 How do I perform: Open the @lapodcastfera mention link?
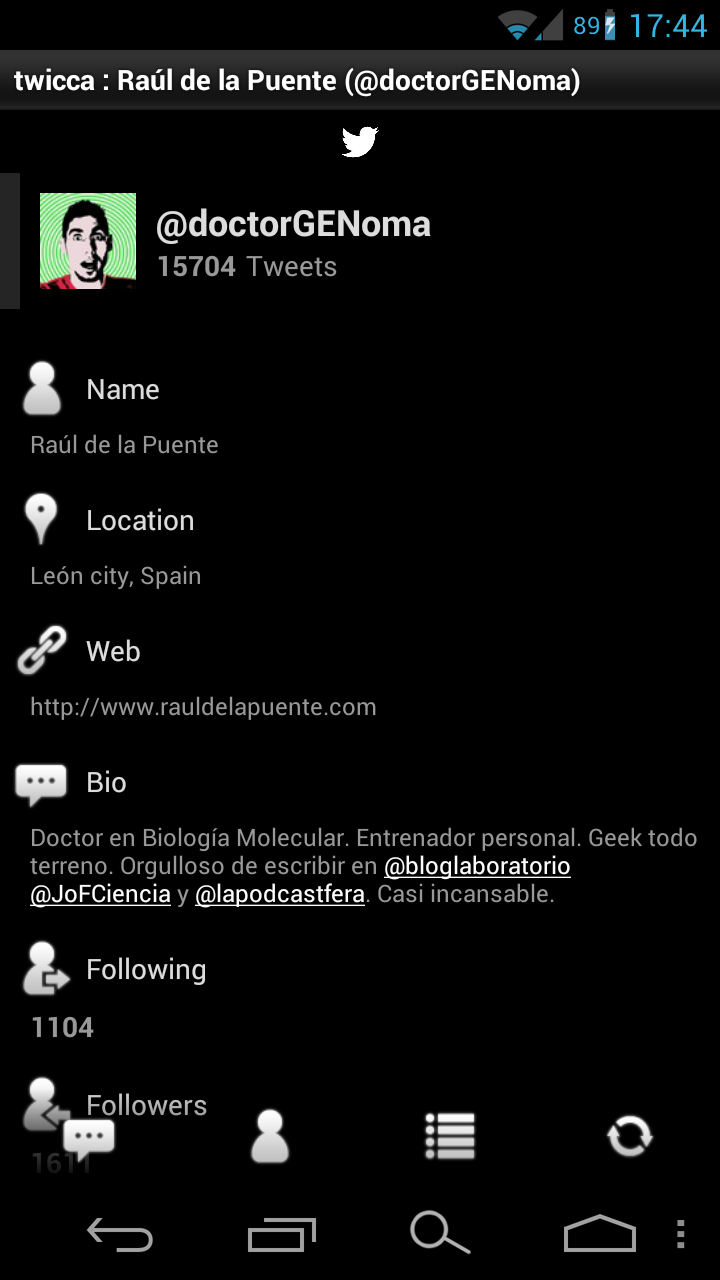coord(280,894)
